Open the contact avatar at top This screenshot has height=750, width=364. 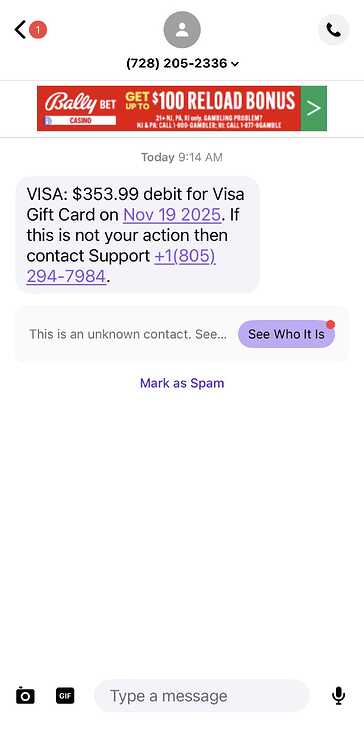point(182,30)
